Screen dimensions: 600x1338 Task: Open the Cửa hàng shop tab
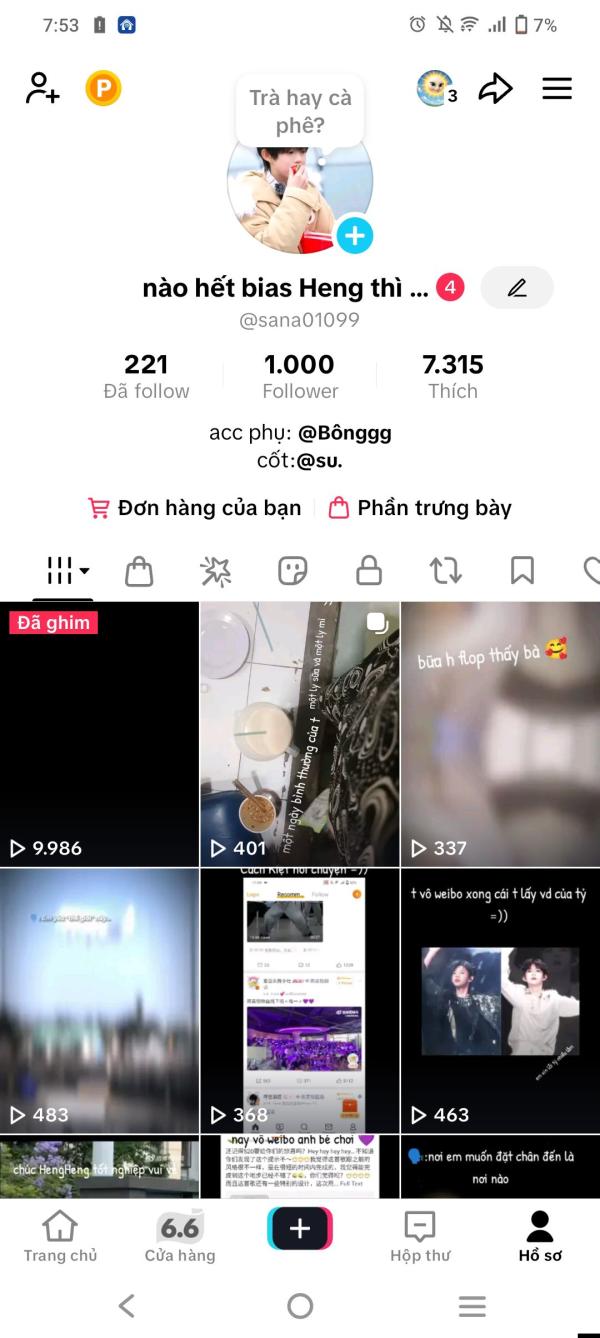180,1236
